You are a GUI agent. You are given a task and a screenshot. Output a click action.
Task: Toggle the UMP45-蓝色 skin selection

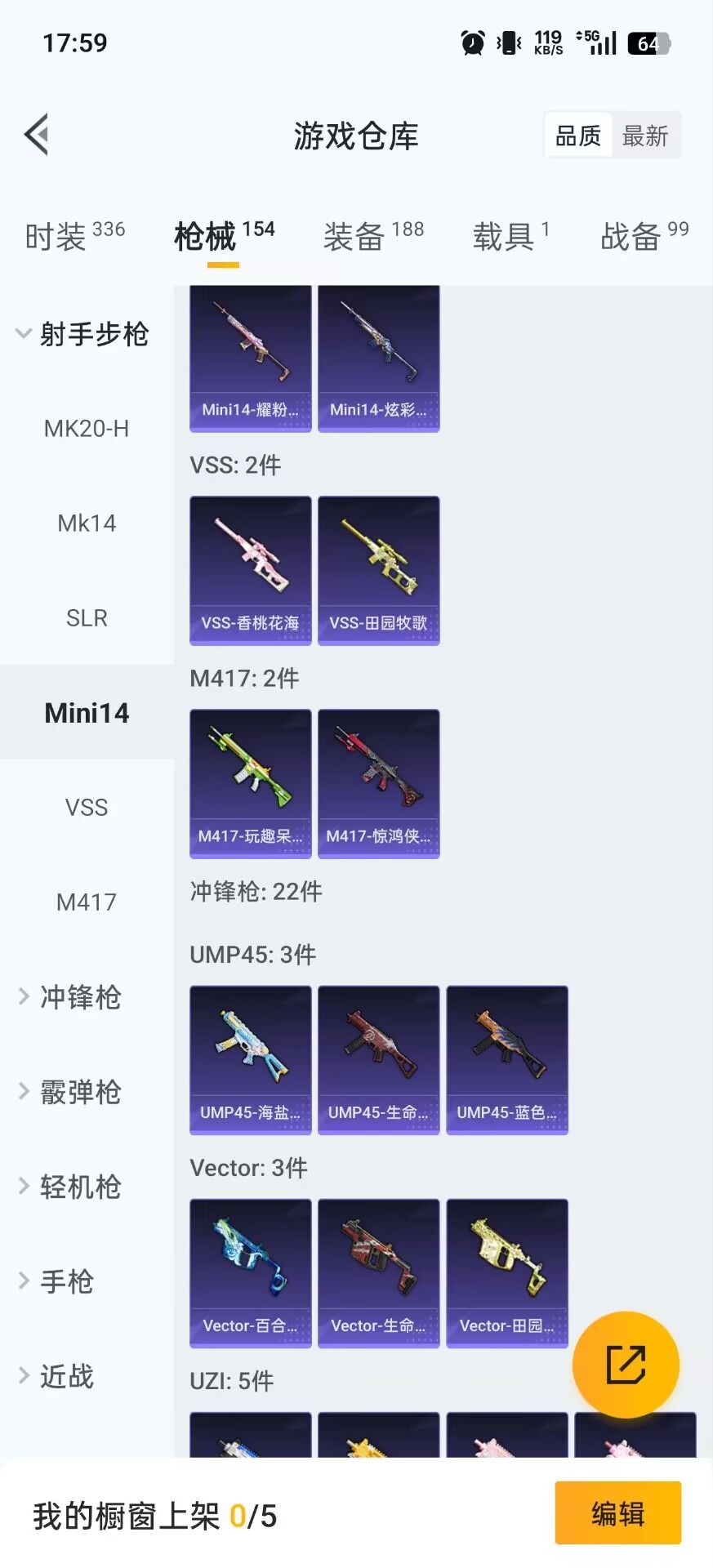click(506, 1059)
